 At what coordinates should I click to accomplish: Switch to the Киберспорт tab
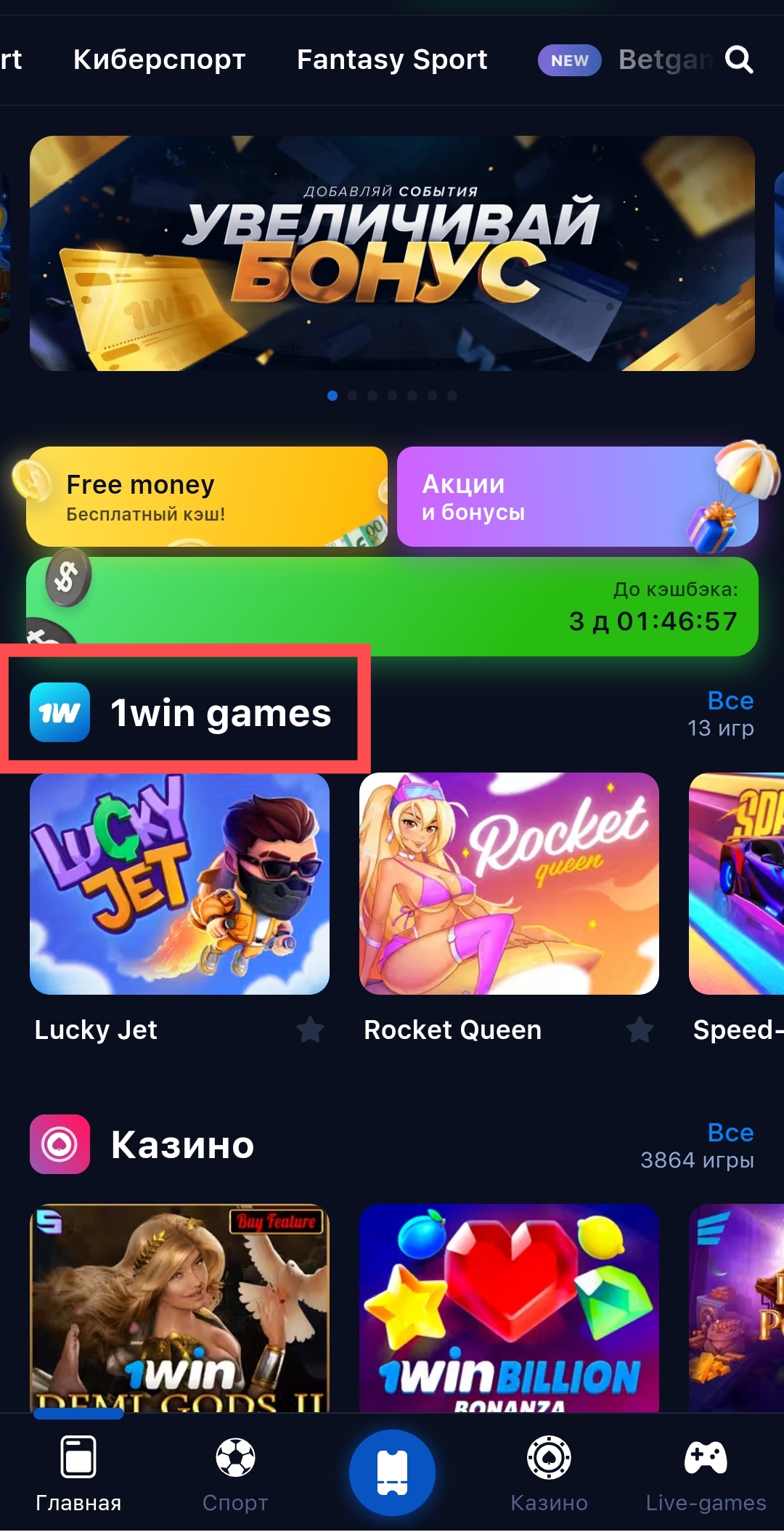click(159, 60)
